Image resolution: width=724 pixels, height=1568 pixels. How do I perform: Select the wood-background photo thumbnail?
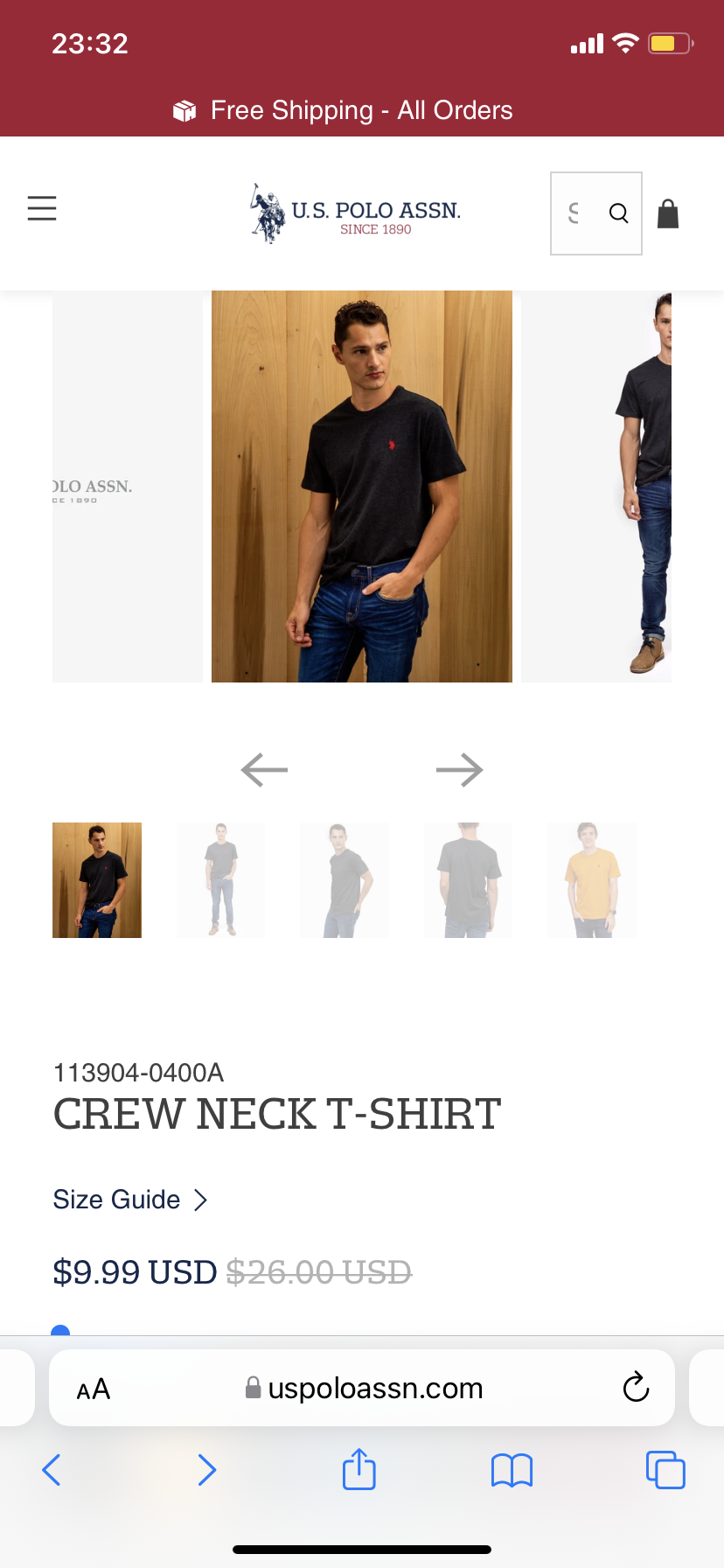click(x=97, y=880)
